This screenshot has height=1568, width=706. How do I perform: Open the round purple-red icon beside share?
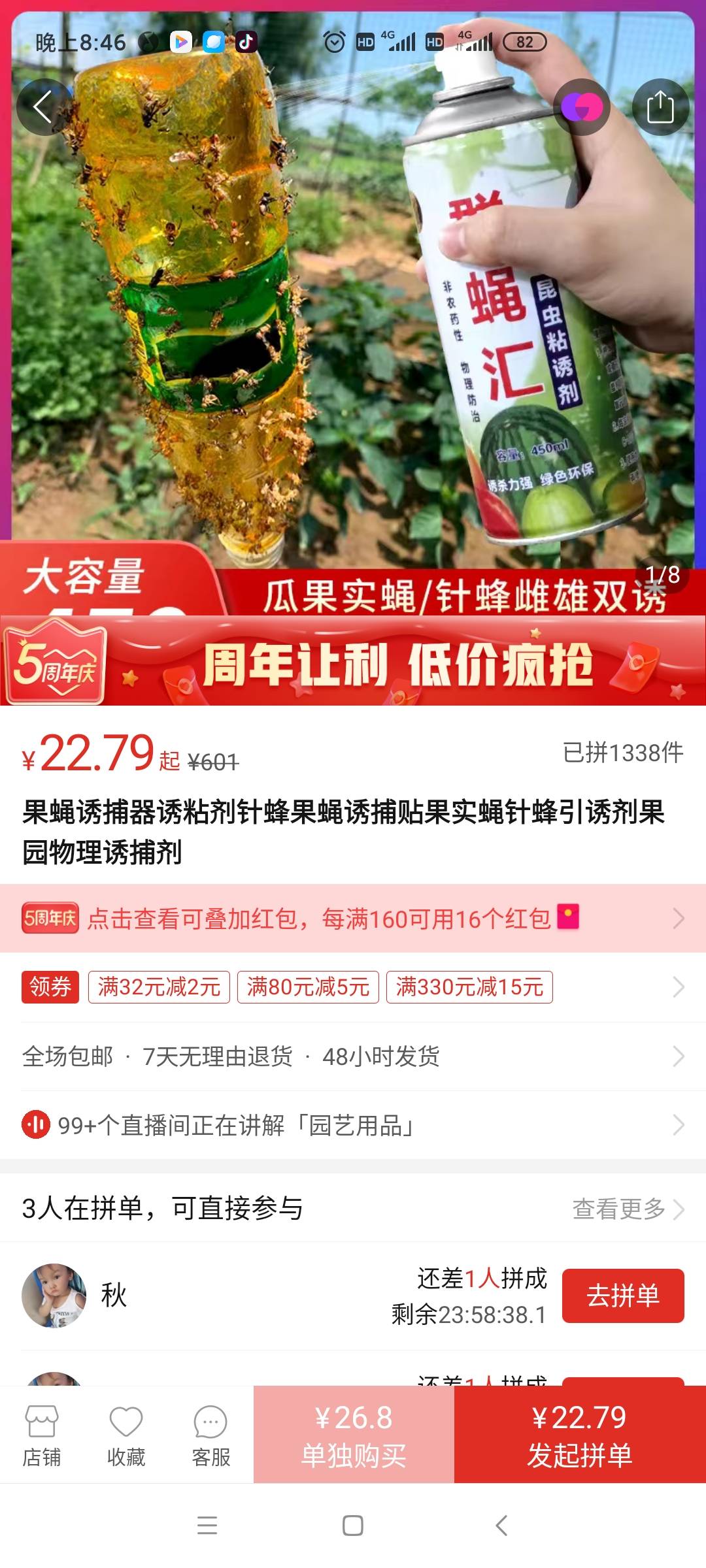click(581, 106)
